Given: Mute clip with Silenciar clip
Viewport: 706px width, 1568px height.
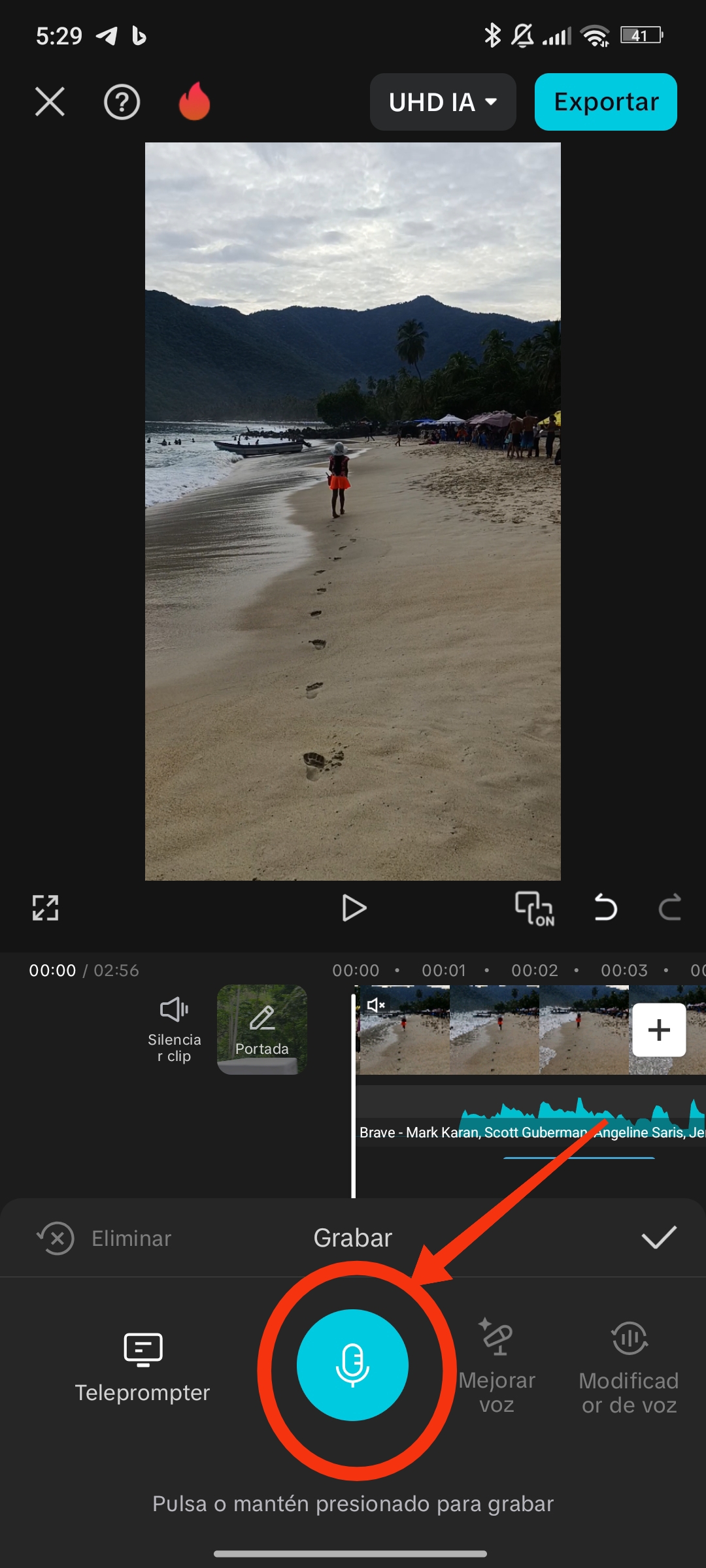Looking at the screenshot, I should (x=174, y=1029).
